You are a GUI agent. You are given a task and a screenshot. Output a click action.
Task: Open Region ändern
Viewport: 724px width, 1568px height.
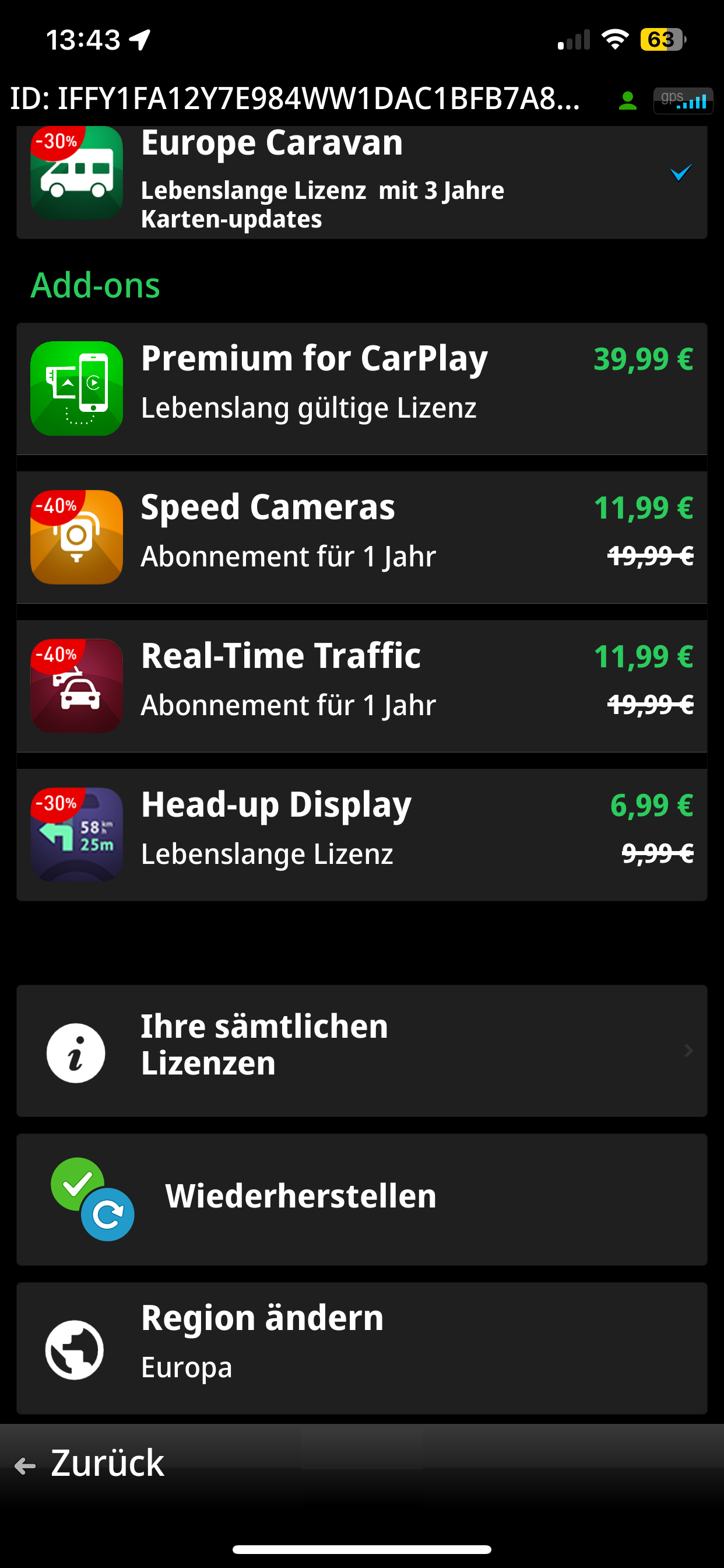[x=362, y=1347]
